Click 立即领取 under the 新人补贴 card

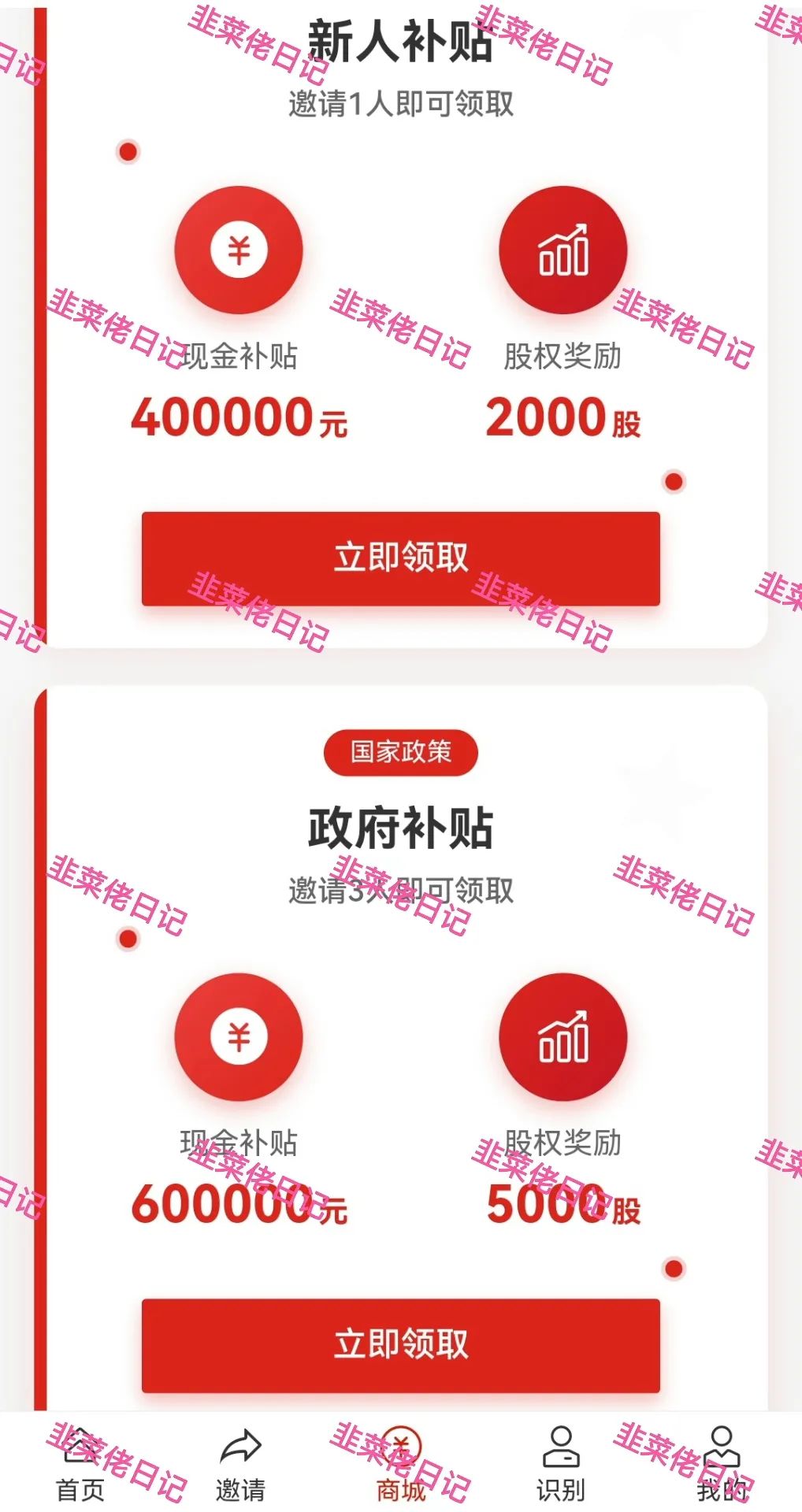400,557
